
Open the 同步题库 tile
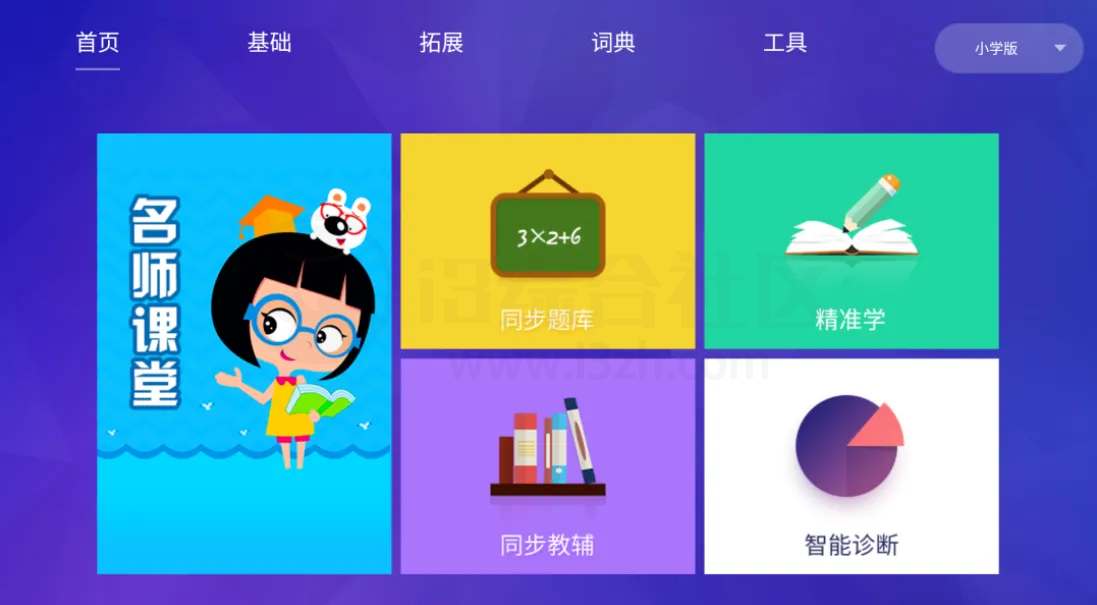pyautogui.click(x=547, y=241)
